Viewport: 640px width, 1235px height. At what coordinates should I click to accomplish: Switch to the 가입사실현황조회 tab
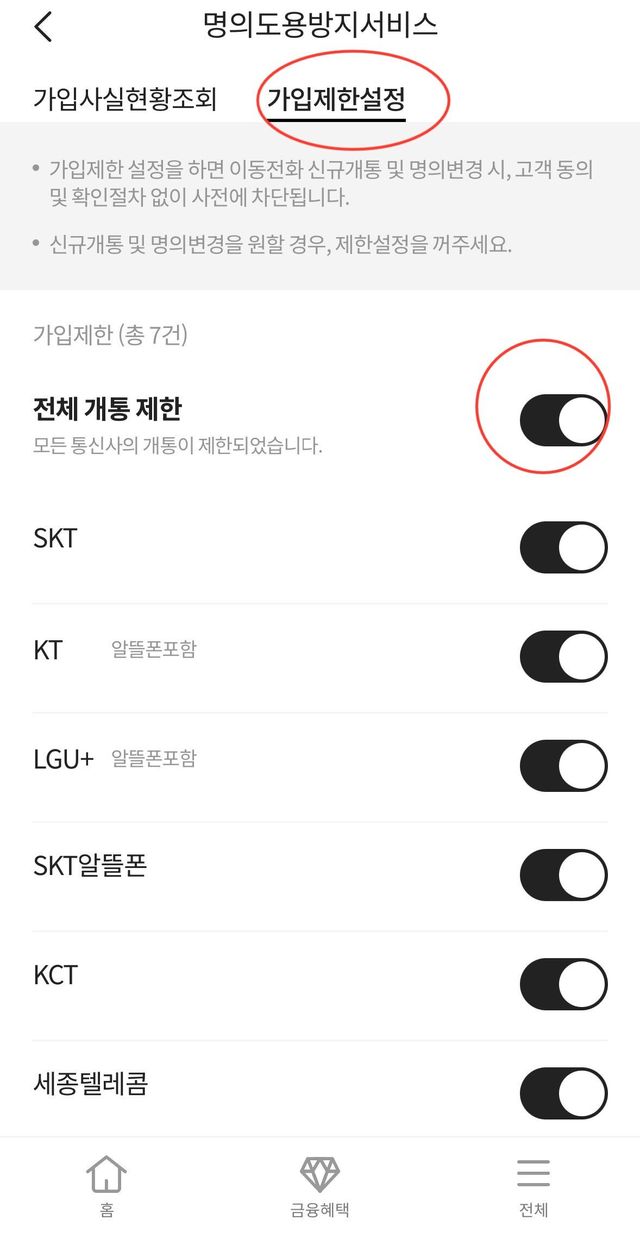[x=125, y=99]
